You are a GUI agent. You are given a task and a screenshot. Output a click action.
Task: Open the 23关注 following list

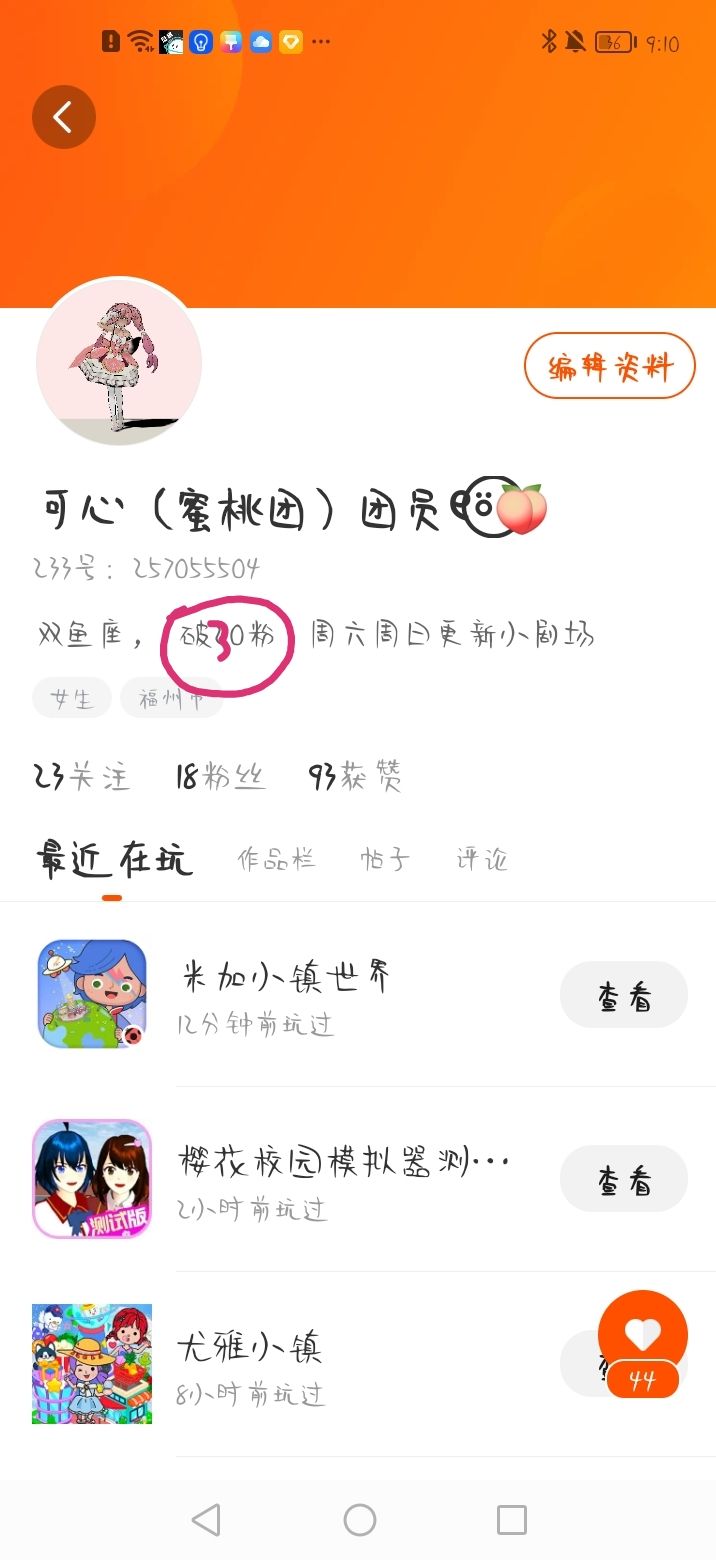point(81,777)
